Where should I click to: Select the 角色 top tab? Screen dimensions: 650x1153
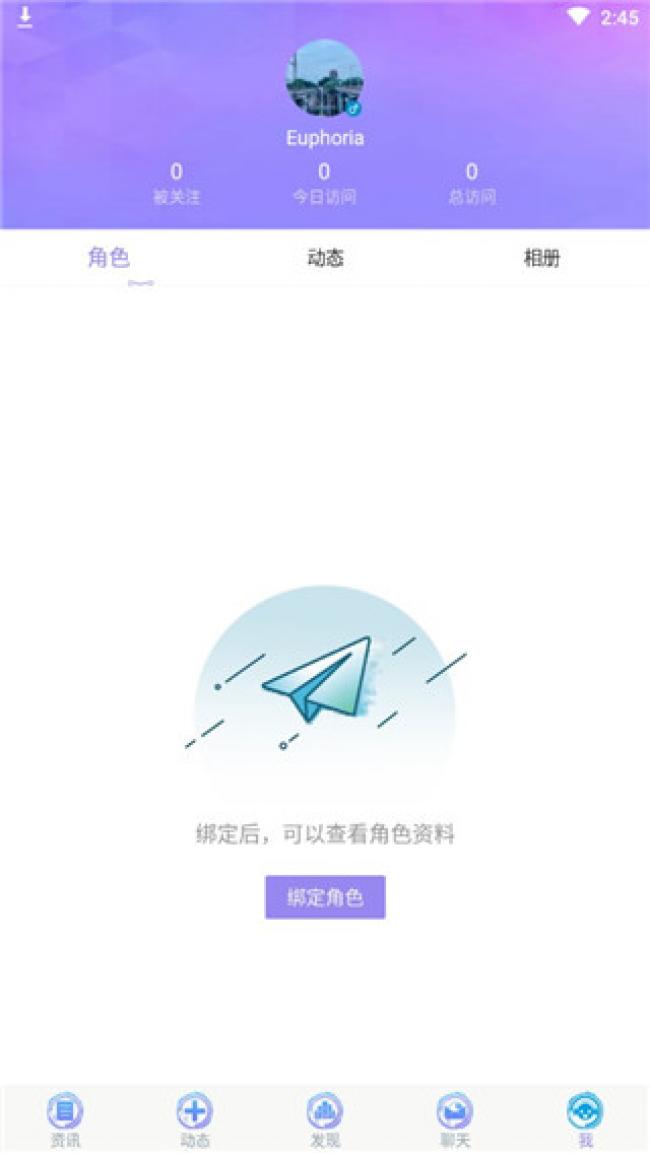coord(109,258)
